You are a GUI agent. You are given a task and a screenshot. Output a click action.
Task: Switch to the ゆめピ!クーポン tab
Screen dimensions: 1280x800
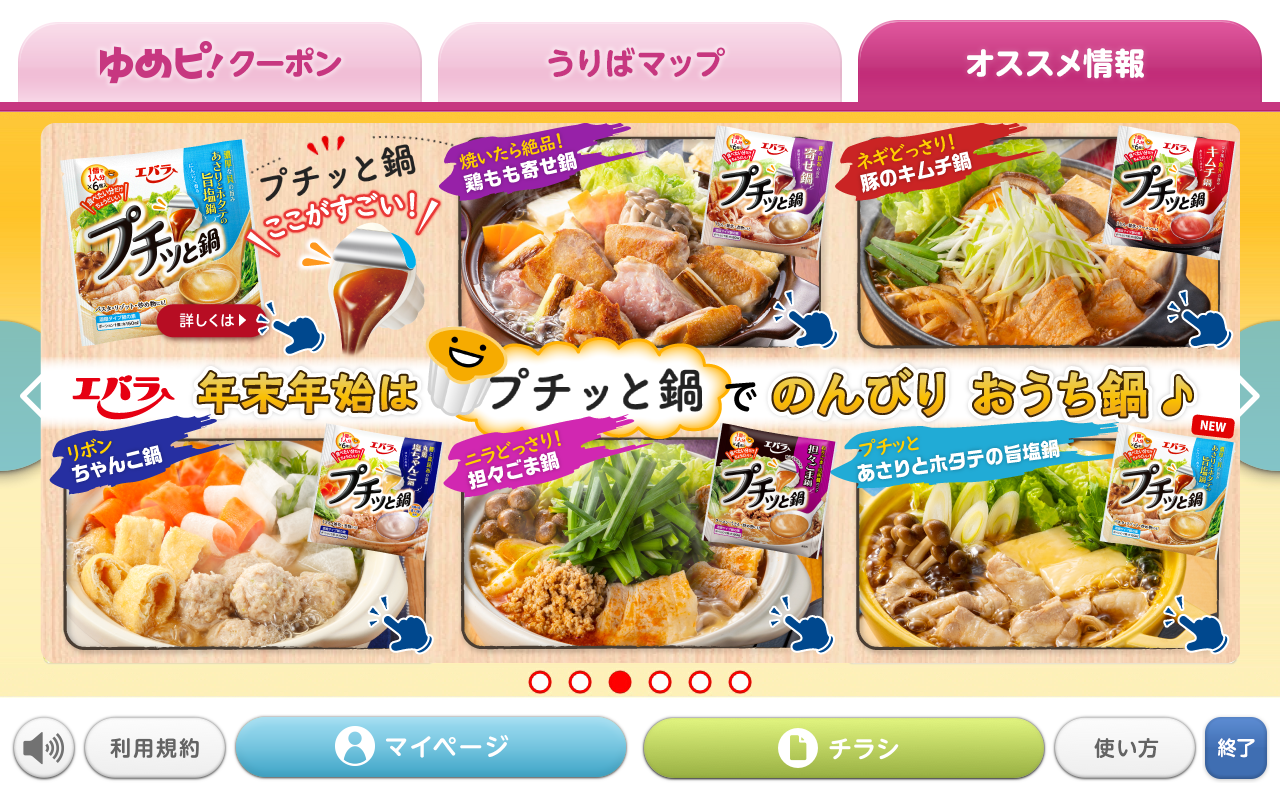(x=220, y=64)
